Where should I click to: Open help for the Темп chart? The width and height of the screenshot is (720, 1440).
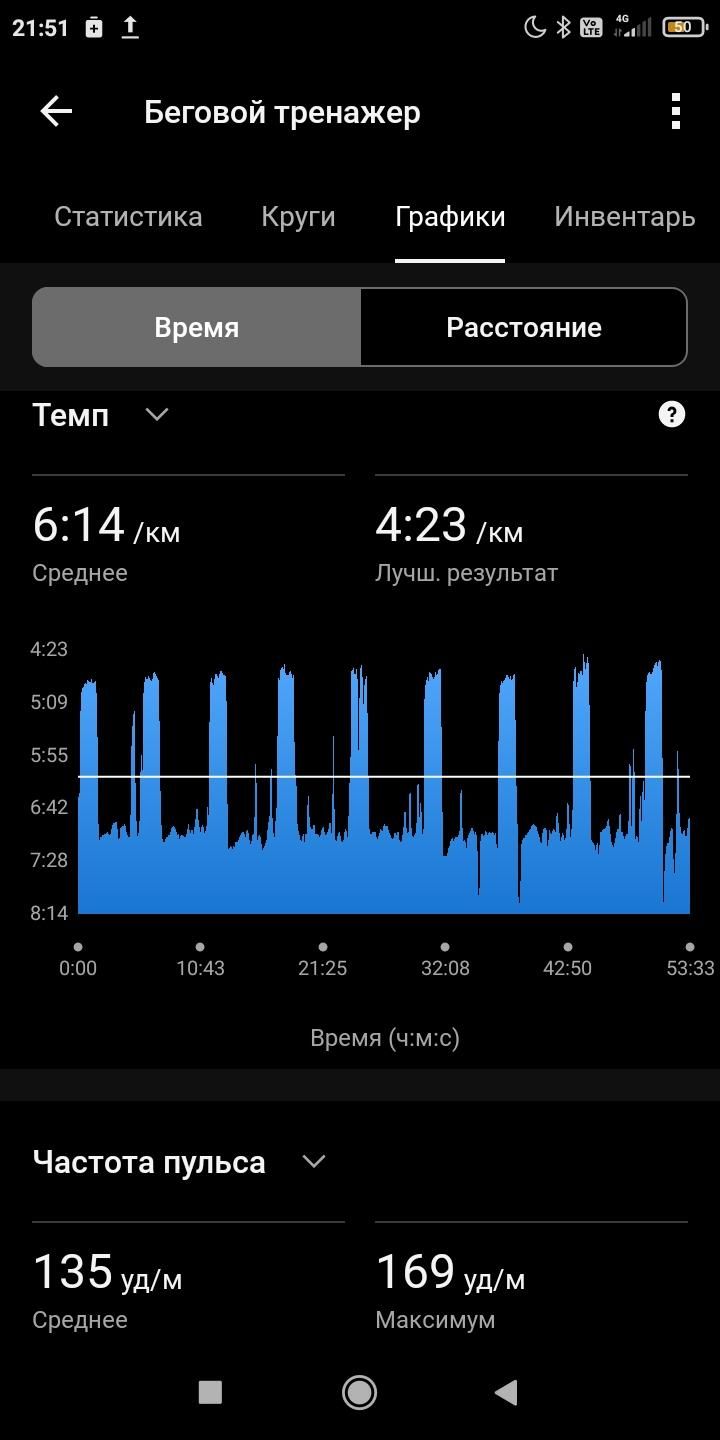coord(672,414)
